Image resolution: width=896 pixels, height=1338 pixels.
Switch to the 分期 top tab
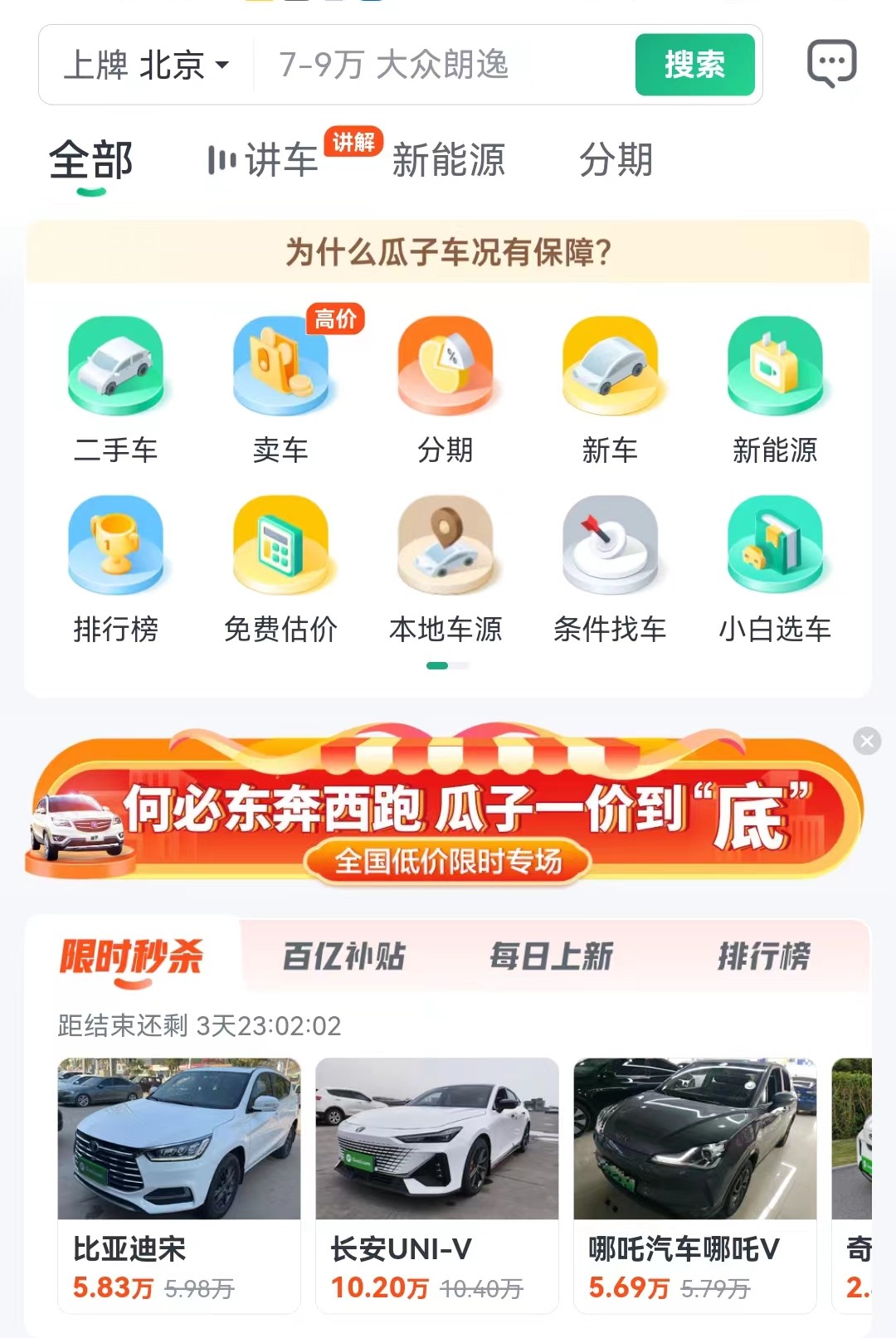click(616, 159)
